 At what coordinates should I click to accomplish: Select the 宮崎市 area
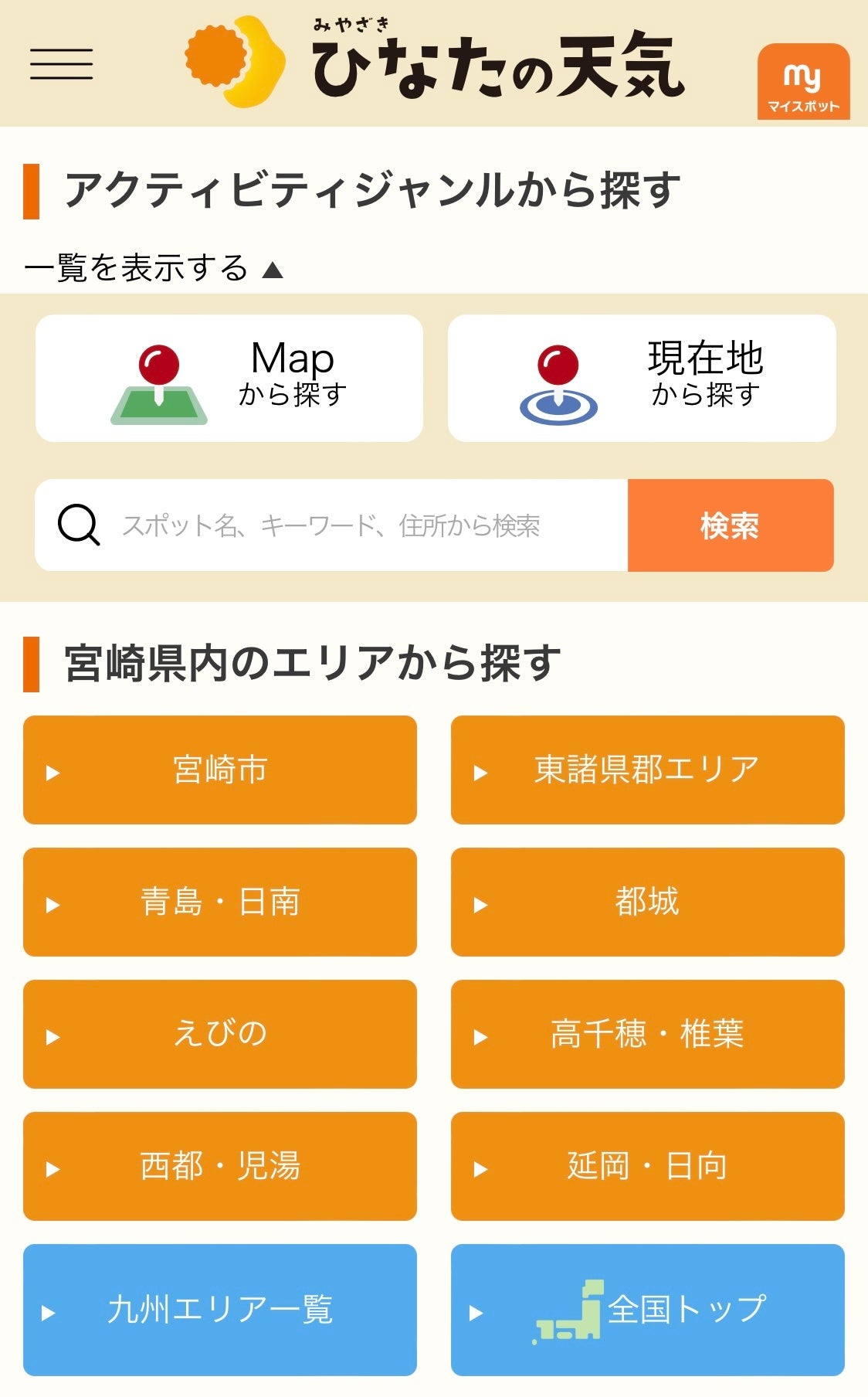coord(220,770)
